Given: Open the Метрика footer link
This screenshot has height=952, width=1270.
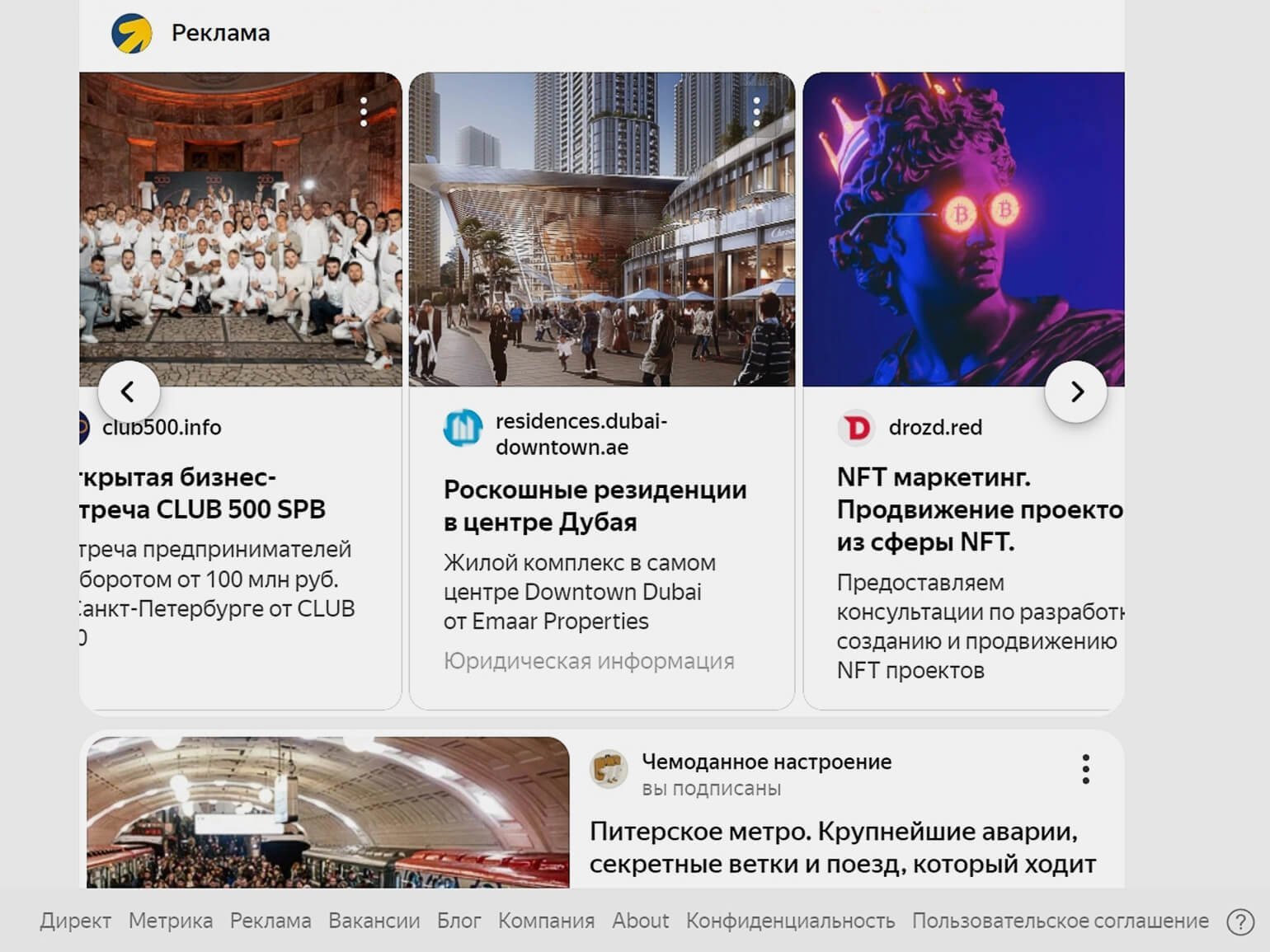Looking at the screenshot, I should tap(170, 921).
